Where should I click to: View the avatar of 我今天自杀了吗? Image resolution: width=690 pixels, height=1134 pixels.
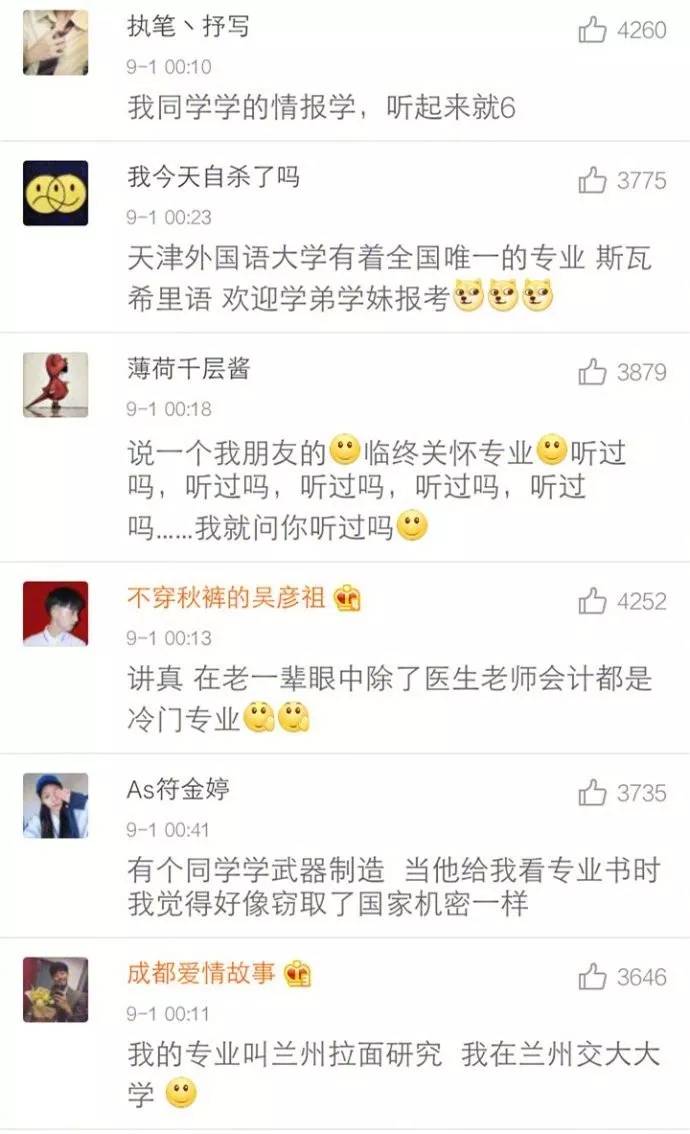click(x=55, y=192)
